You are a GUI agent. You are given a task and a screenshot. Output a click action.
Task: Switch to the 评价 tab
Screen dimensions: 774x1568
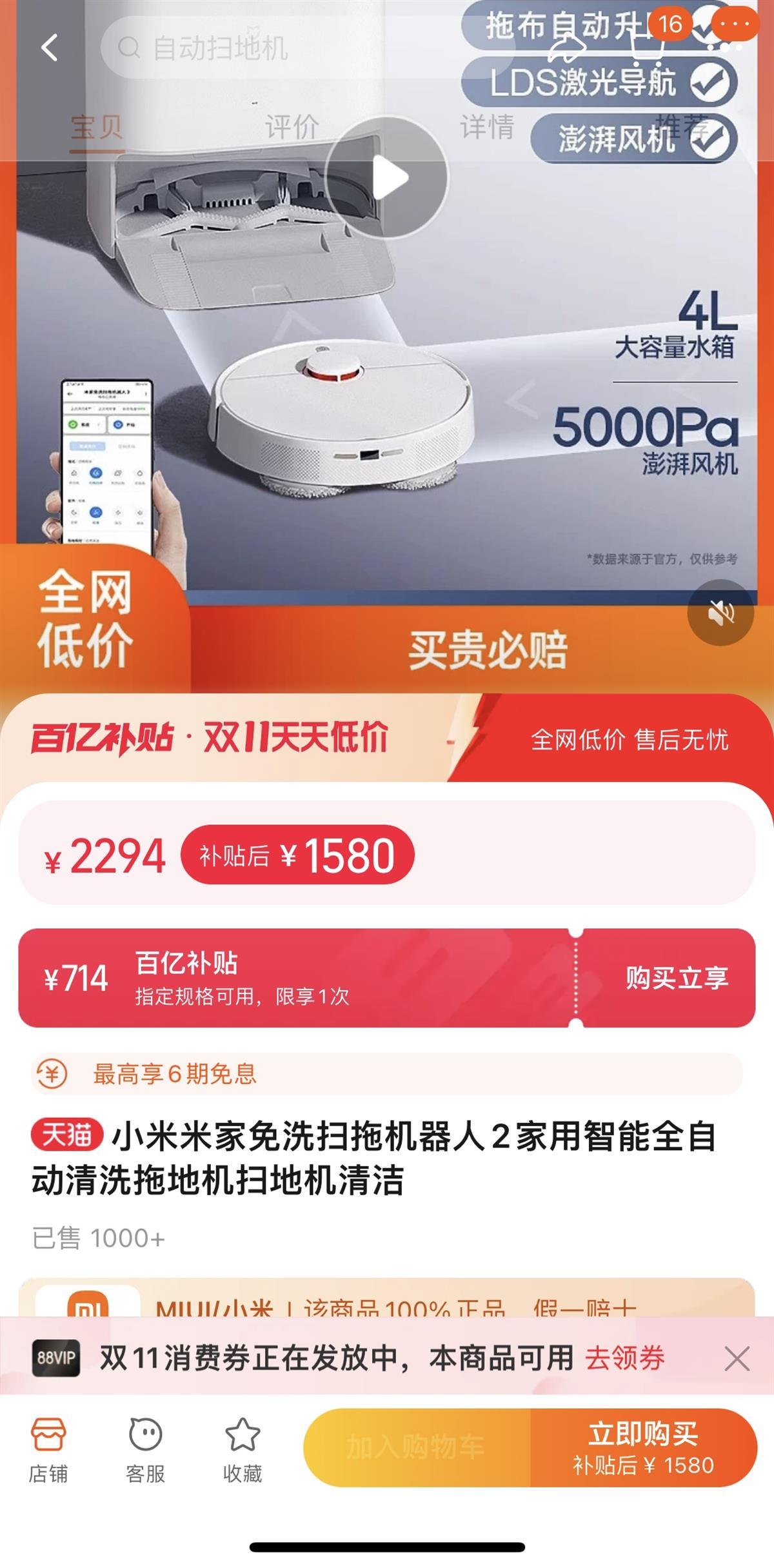pyautogui.click(x=292, y=127)
